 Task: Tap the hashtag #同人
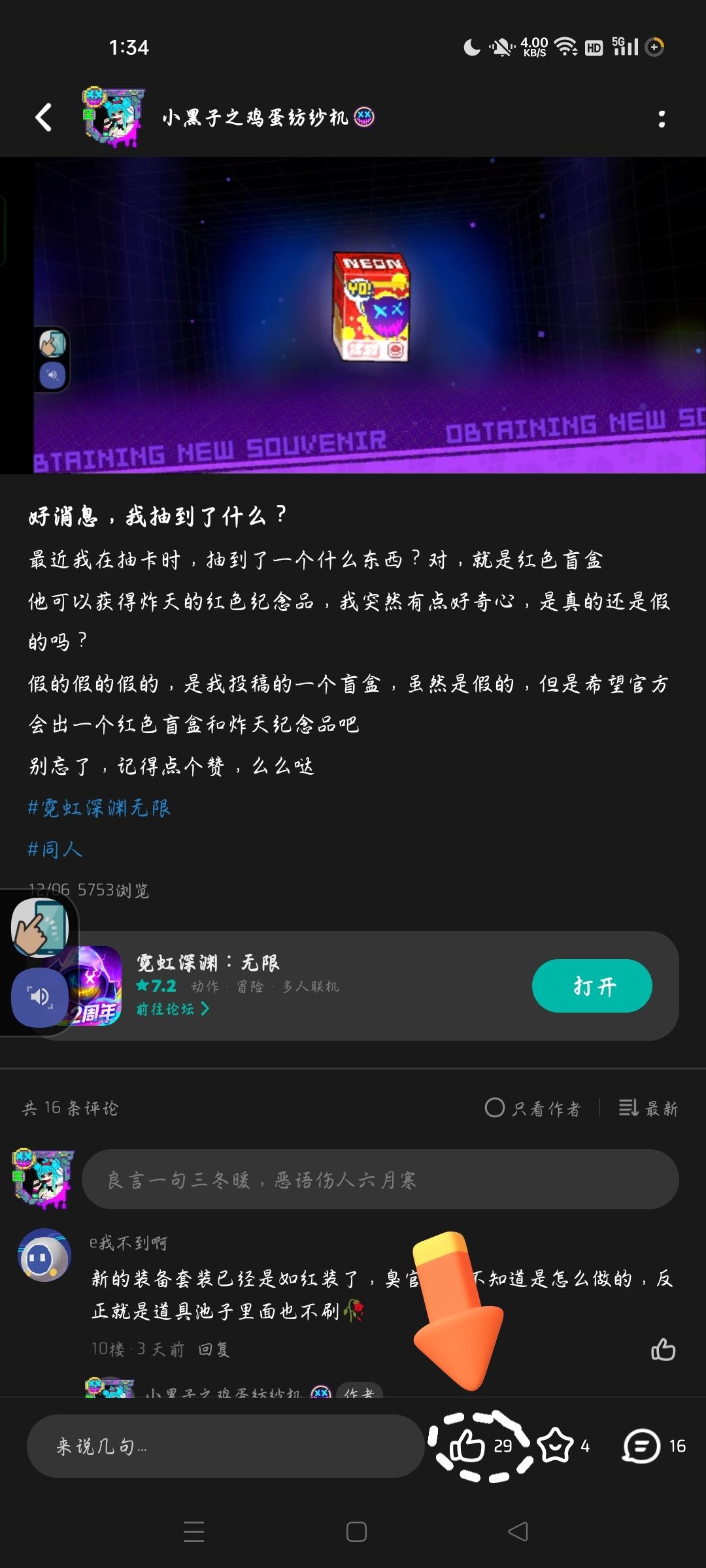pyautogui.click(x=55, y=849)
